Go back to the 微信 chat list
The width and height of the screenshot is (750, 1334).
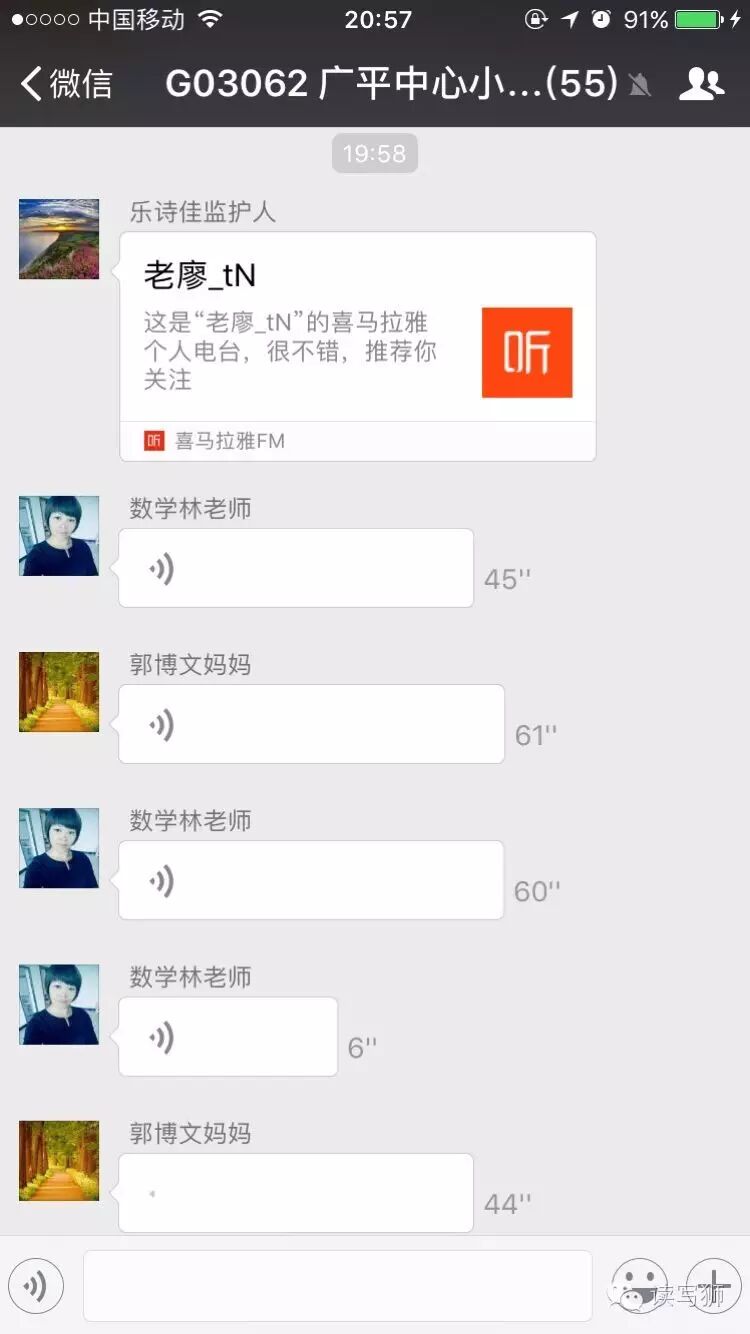(66, 84)
